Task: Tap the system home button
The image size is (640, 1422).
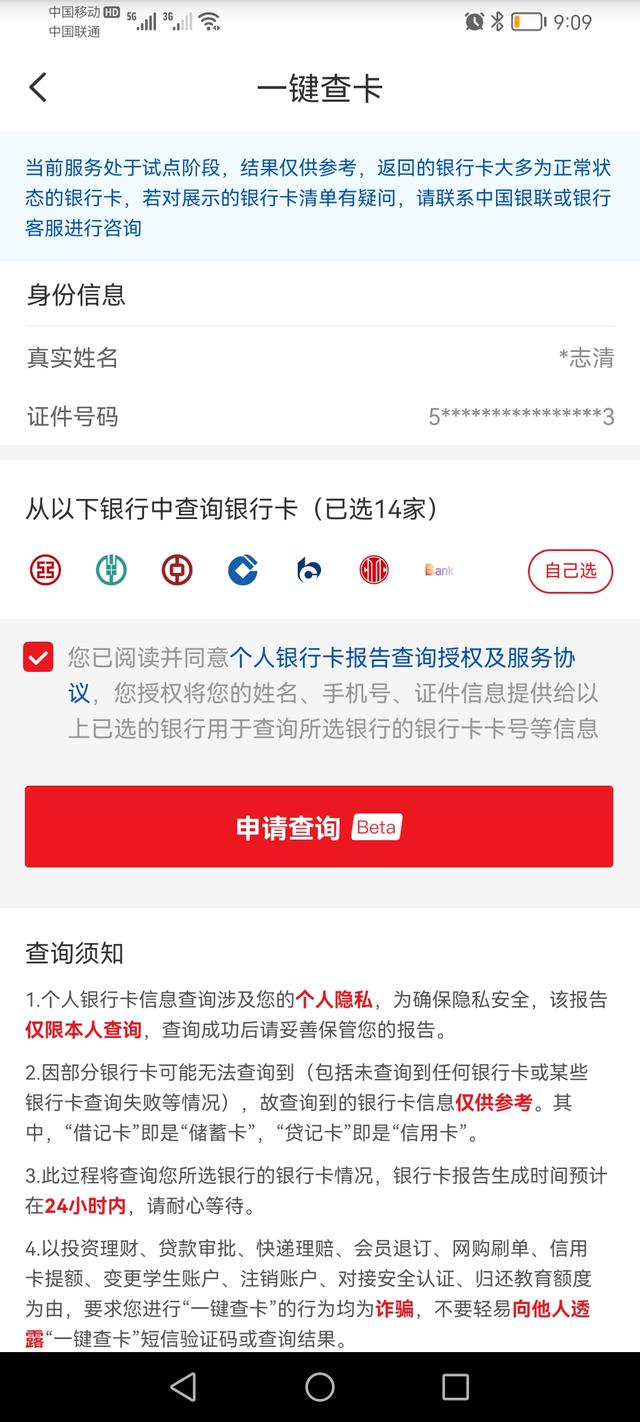Action: pos(320,1386)
